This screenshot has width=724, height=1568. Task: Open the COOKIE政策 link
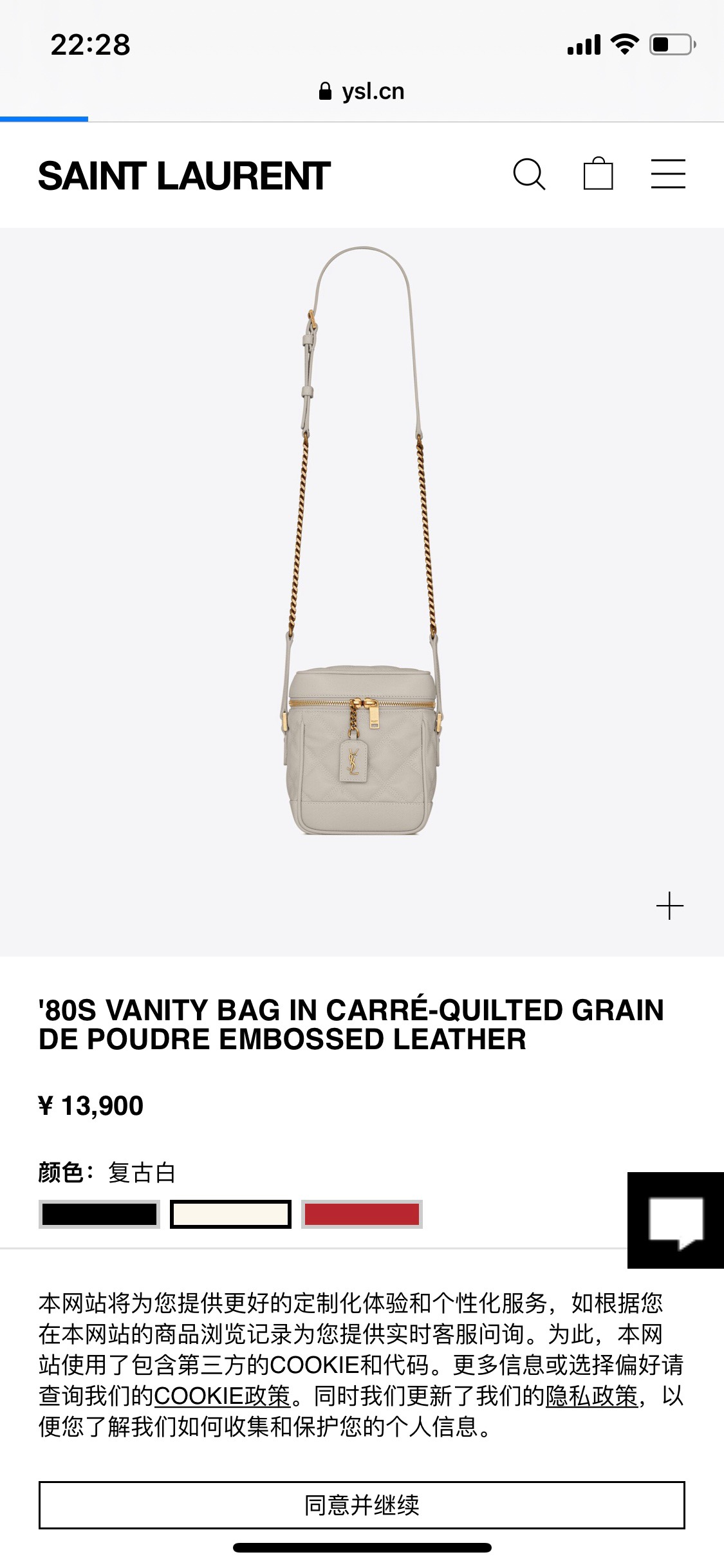(222, 1395)
